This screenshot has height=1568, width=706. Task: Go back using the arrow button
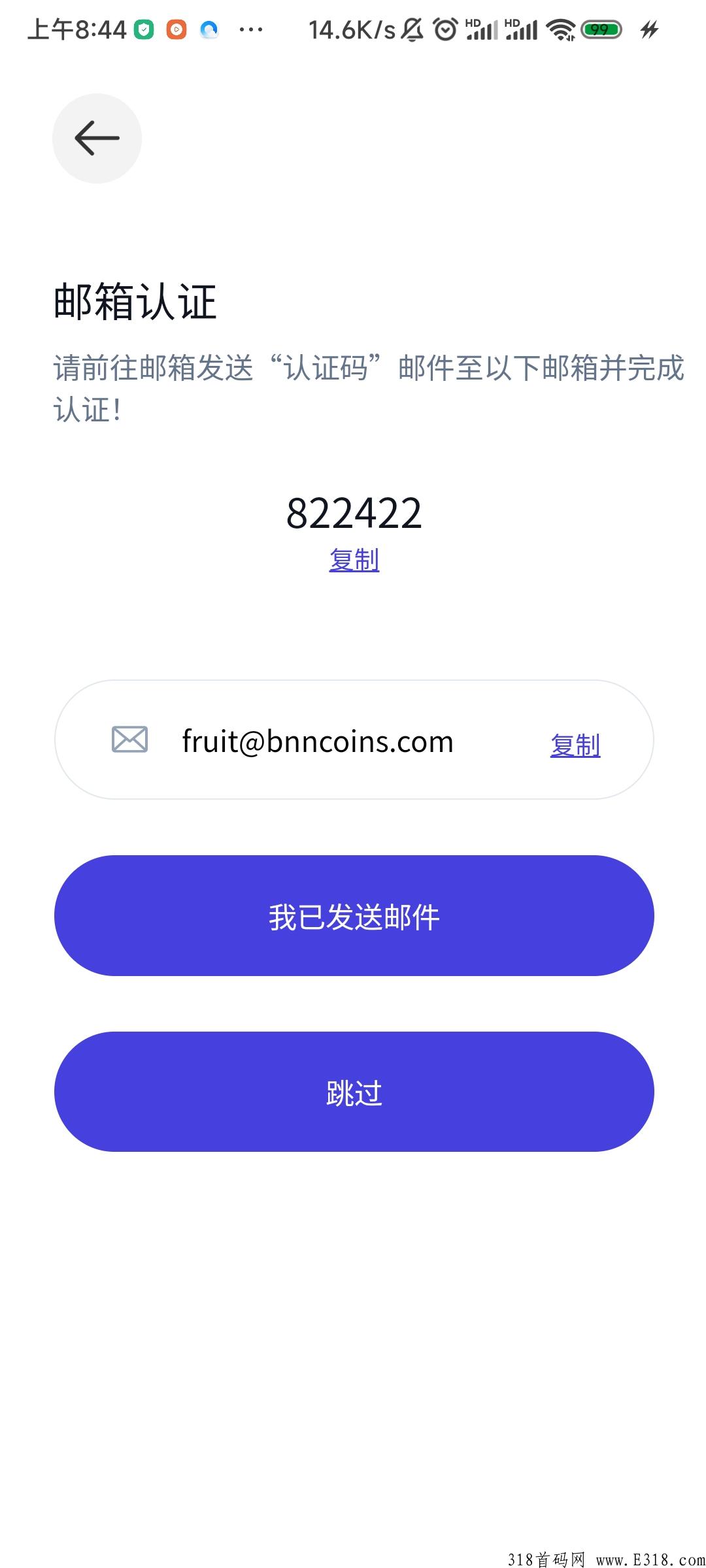(x=97, y=139)
